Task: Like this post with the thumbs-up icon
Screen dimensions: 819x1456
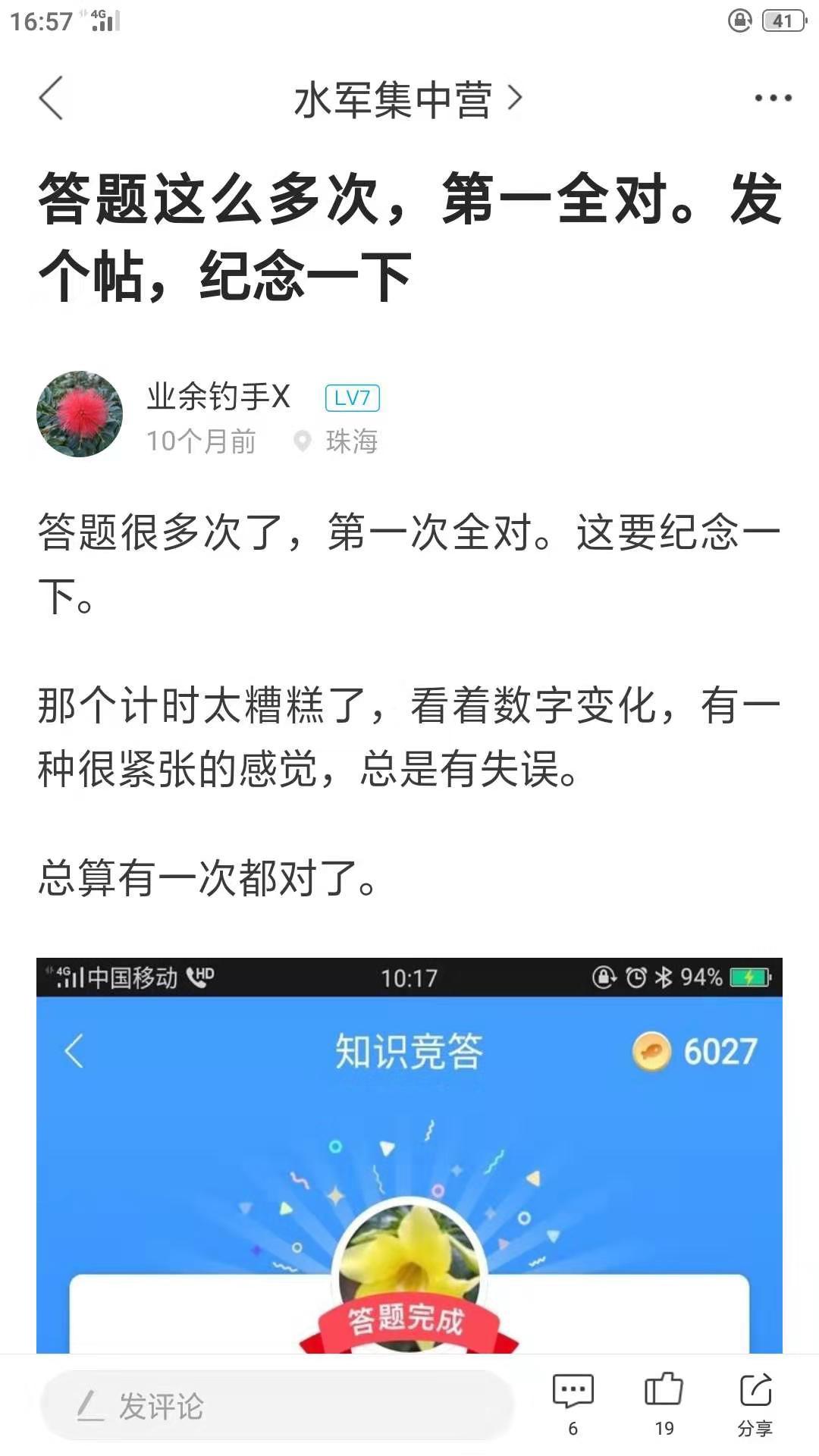Action: 664,1403
